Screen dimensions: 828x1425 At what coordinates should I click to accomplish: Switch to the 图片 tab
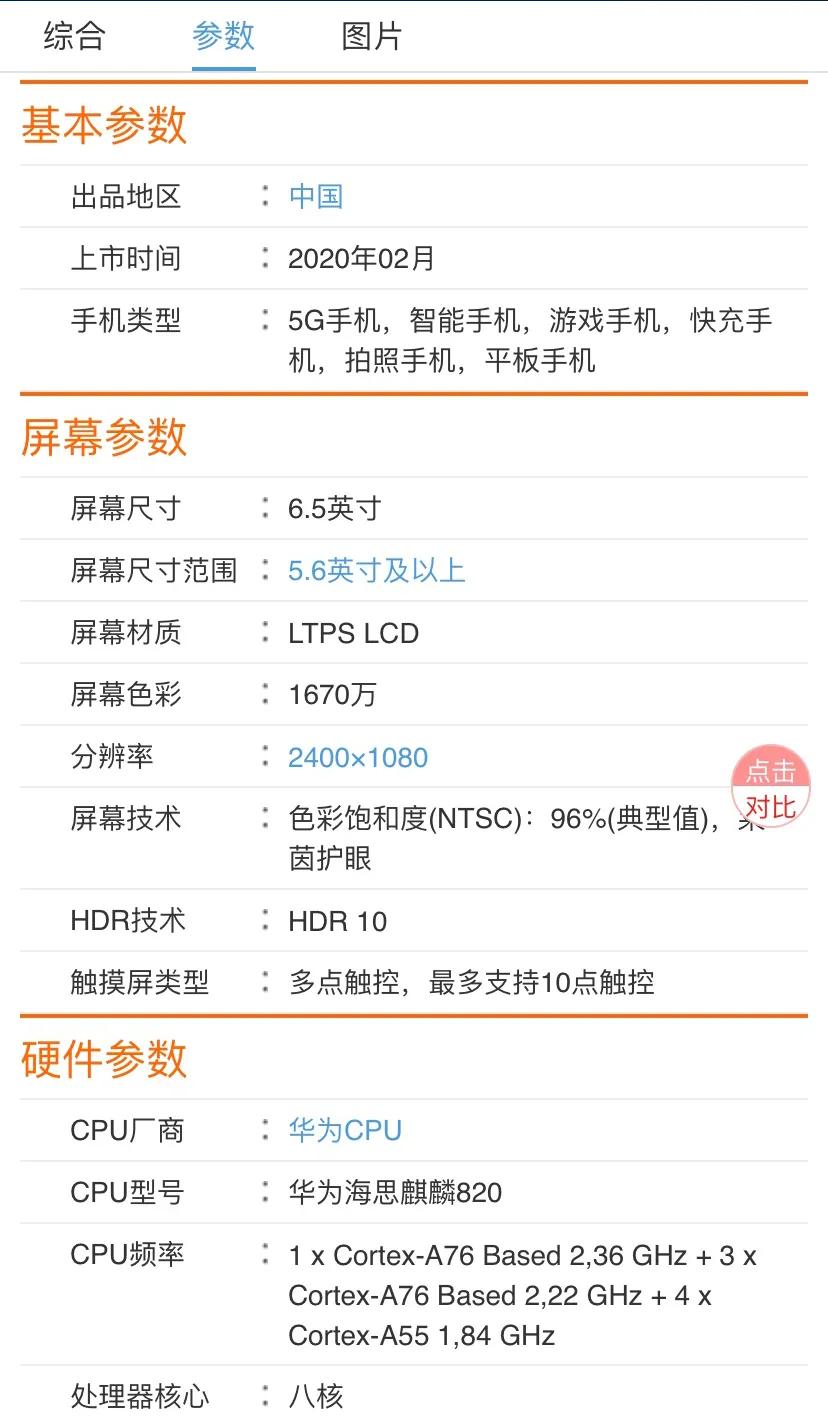(370, 35)
